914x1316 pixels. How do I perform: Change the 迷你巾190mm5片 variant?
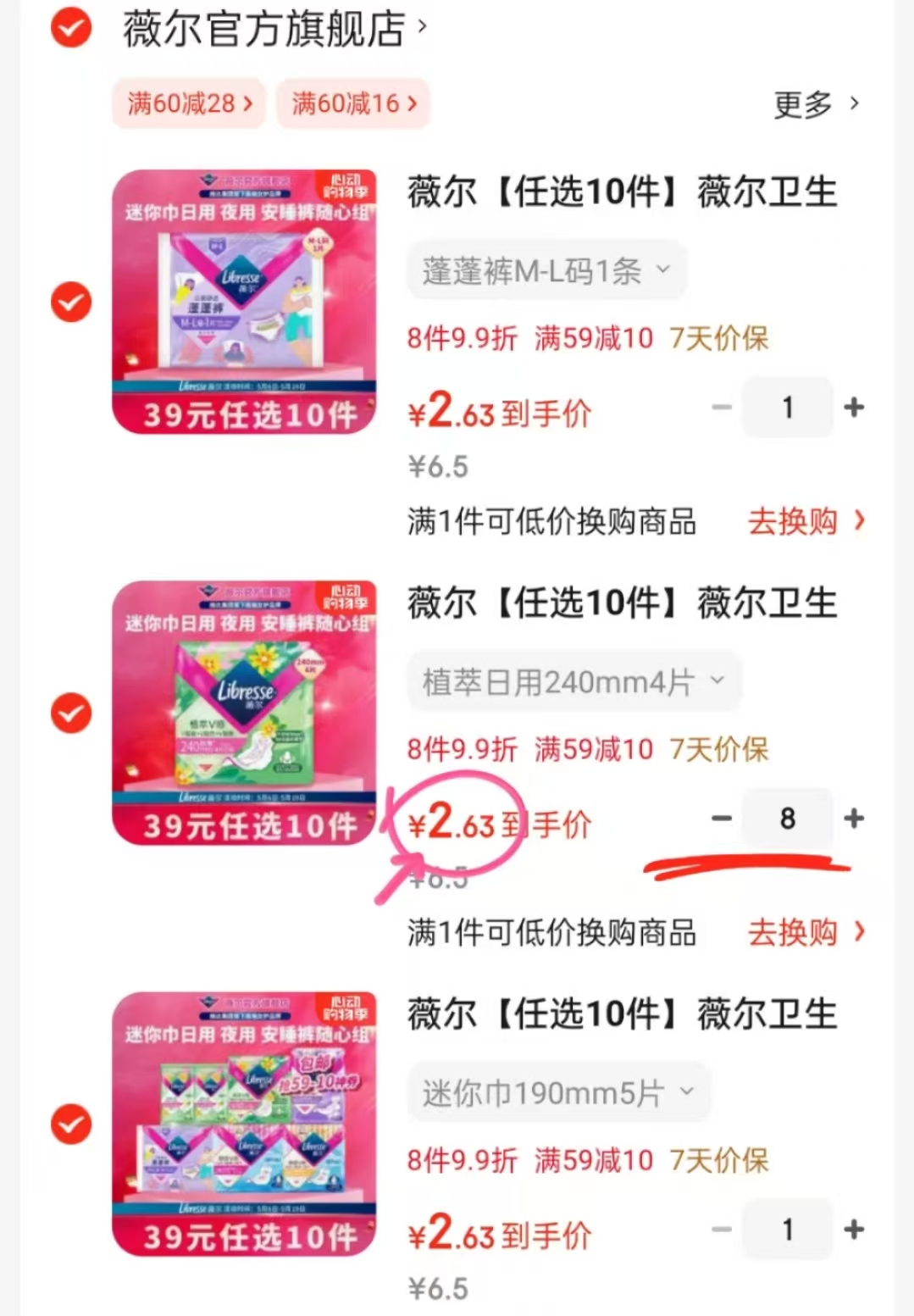(557, 1093)
